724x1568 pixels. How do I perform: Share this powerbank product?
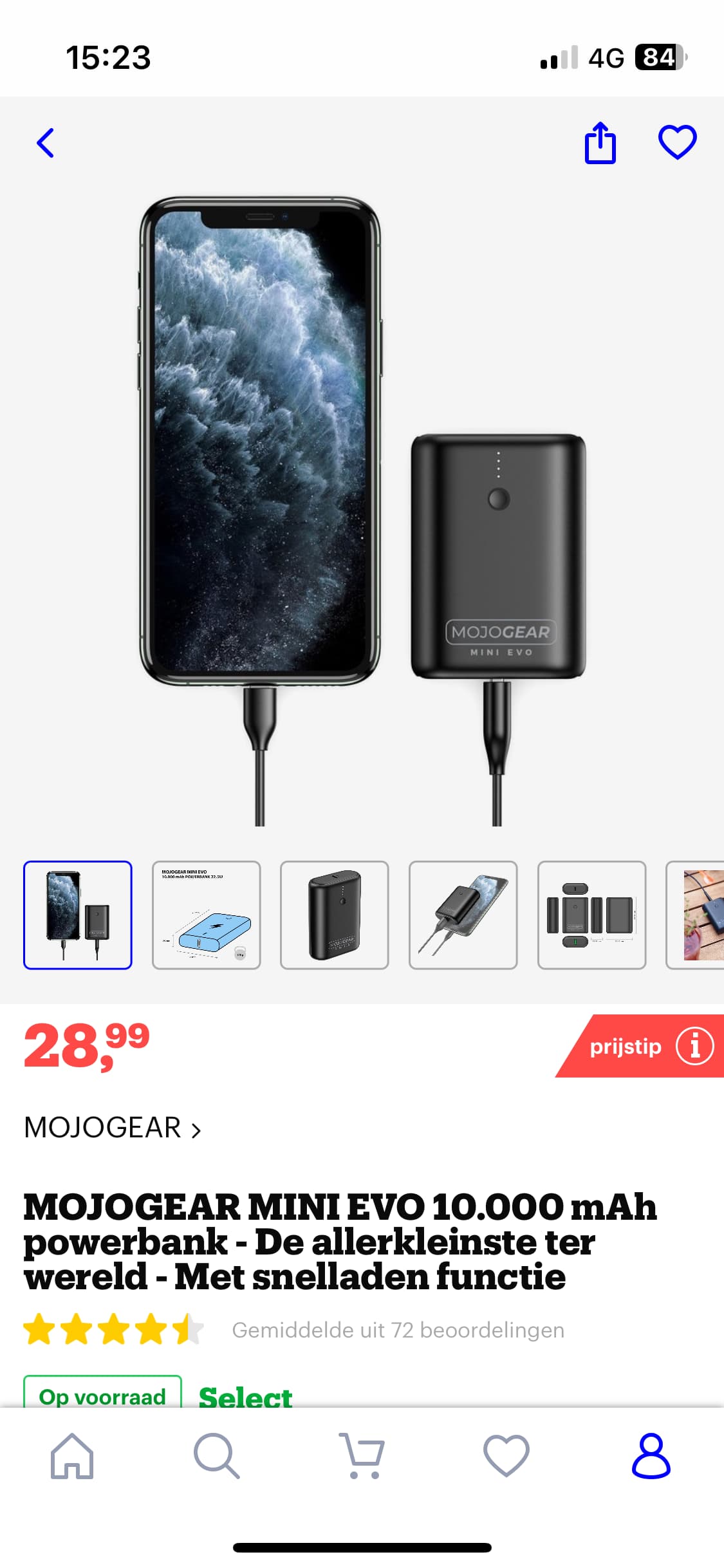coord(600,142)
